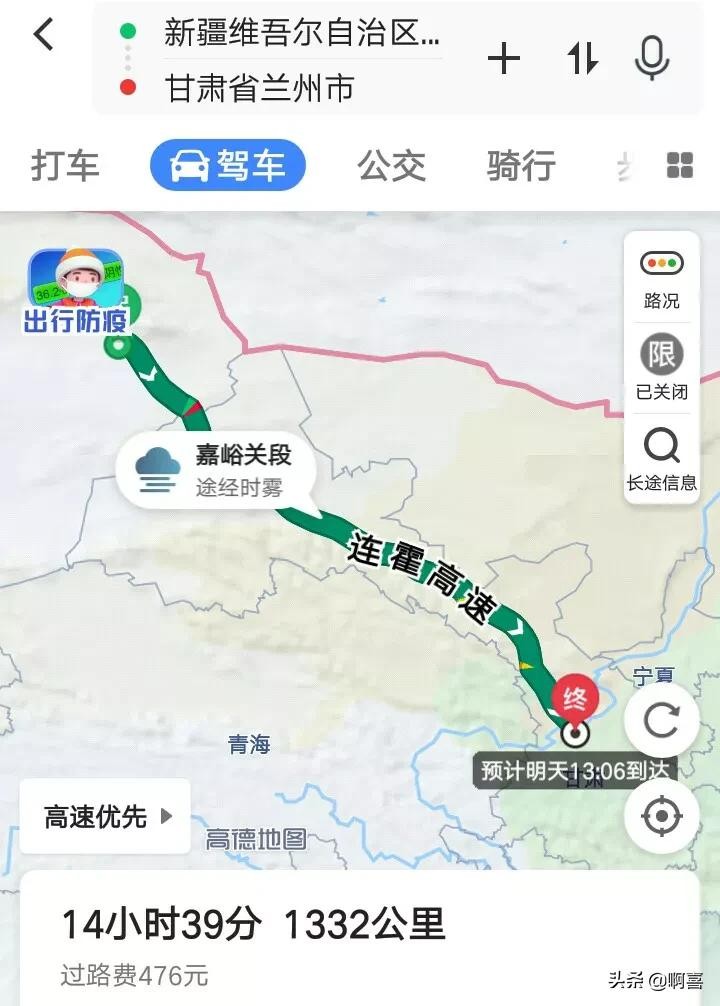Edit the destination 甘肃省兰州市
720x1006 pixels.
[x=260, y=88]
